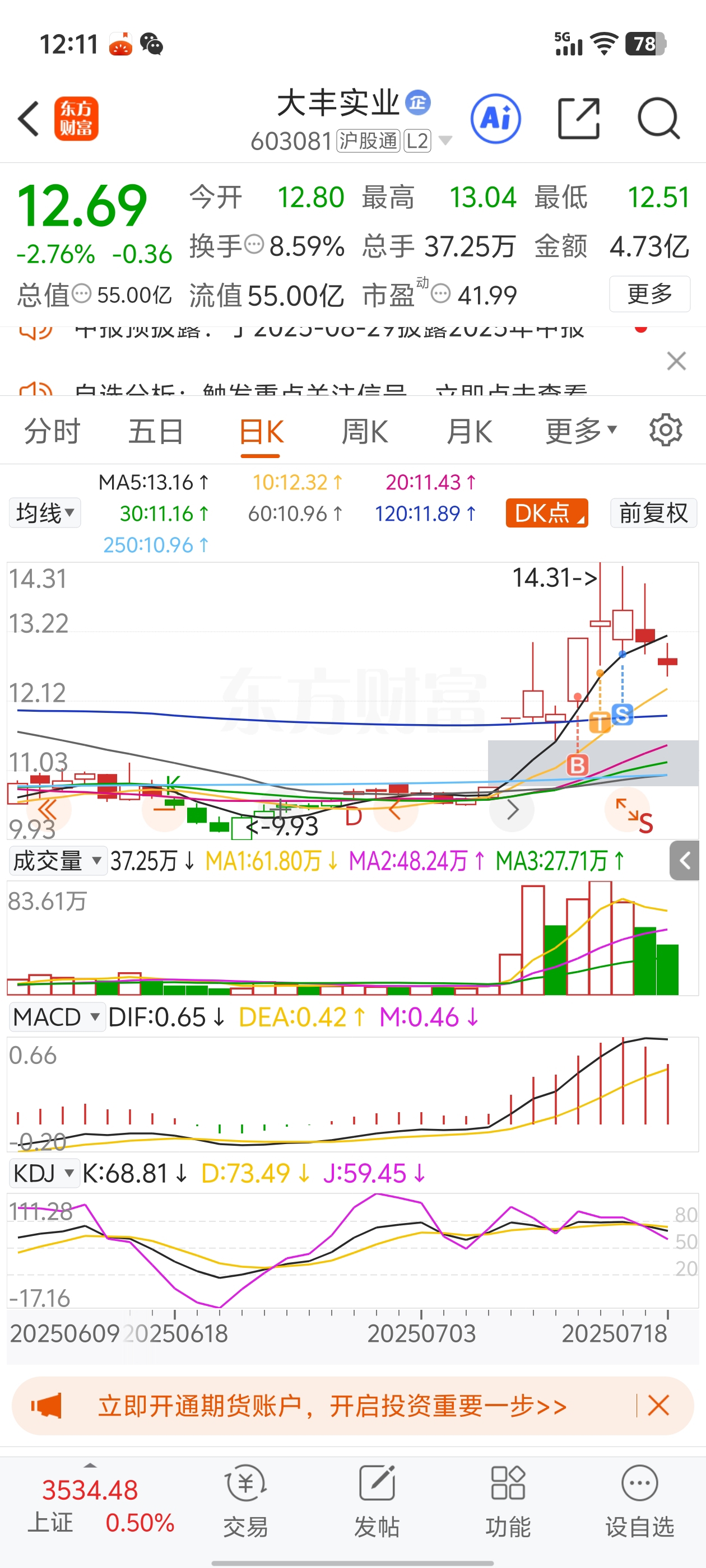Viewport: 706px width, 1568px height.
Task: Open the MACD indicator dropdown
Action: [x=57, y=1017]
